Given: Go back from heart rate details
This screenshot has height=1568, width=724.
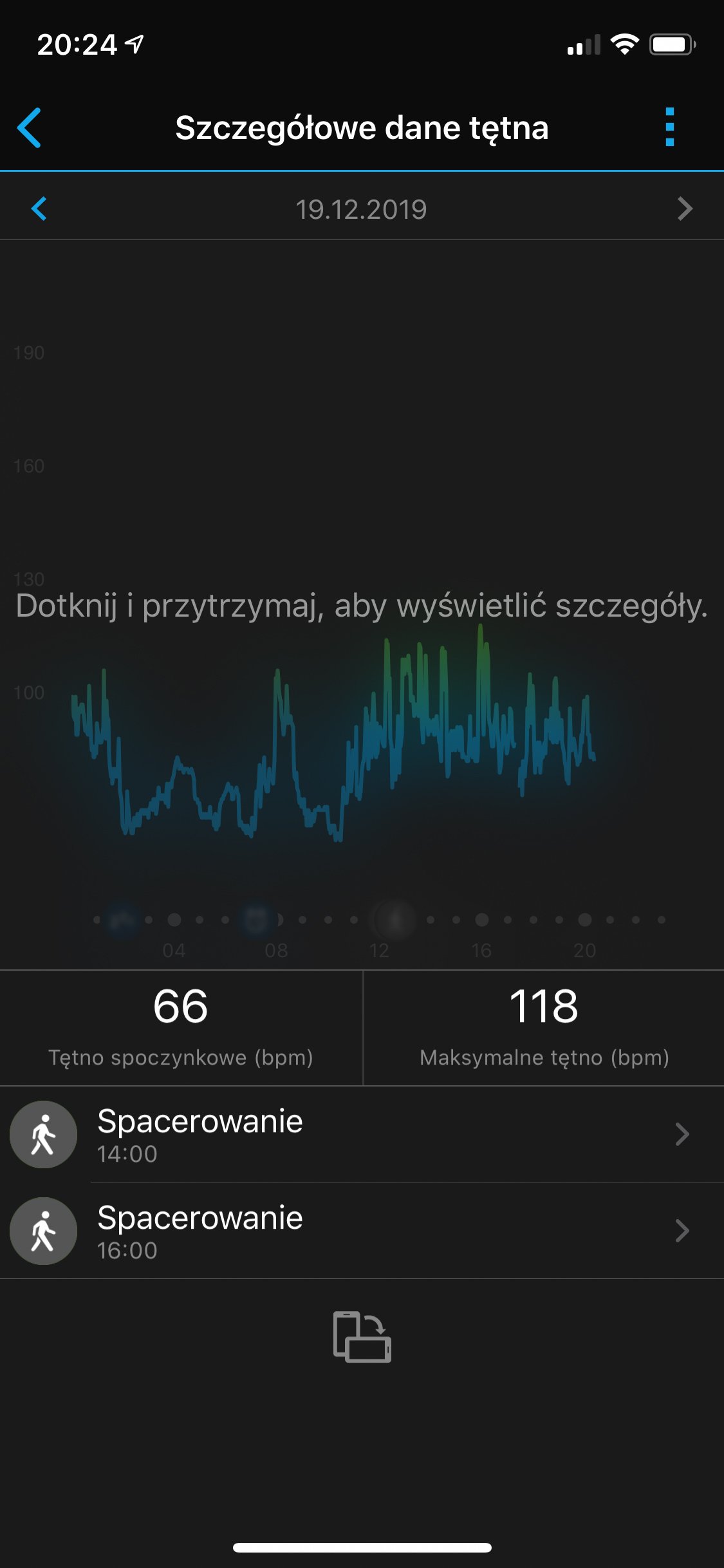Looking at the screenshot, I should coord(30,127).
